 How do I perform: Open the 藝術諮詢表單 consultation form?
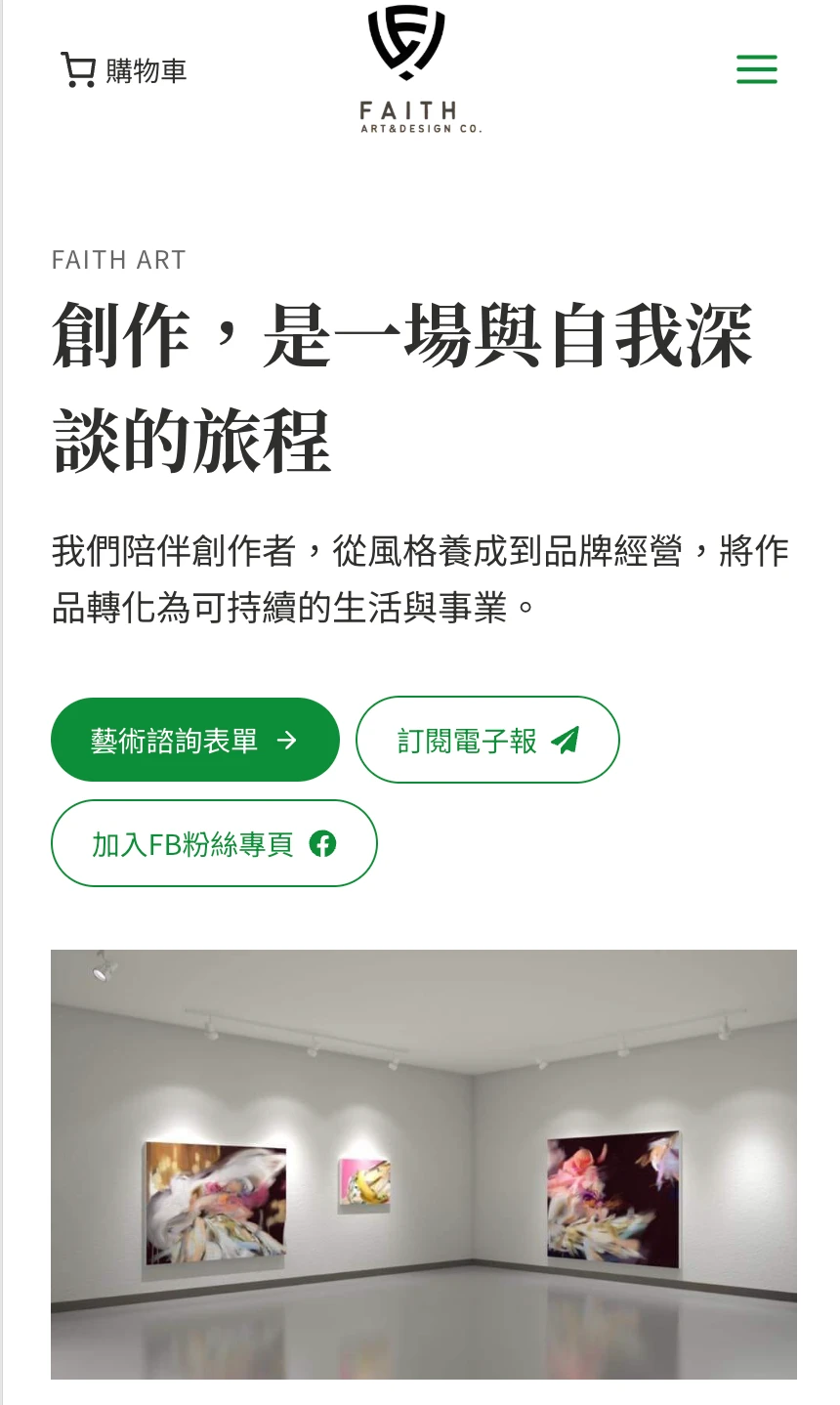[194, 740]
